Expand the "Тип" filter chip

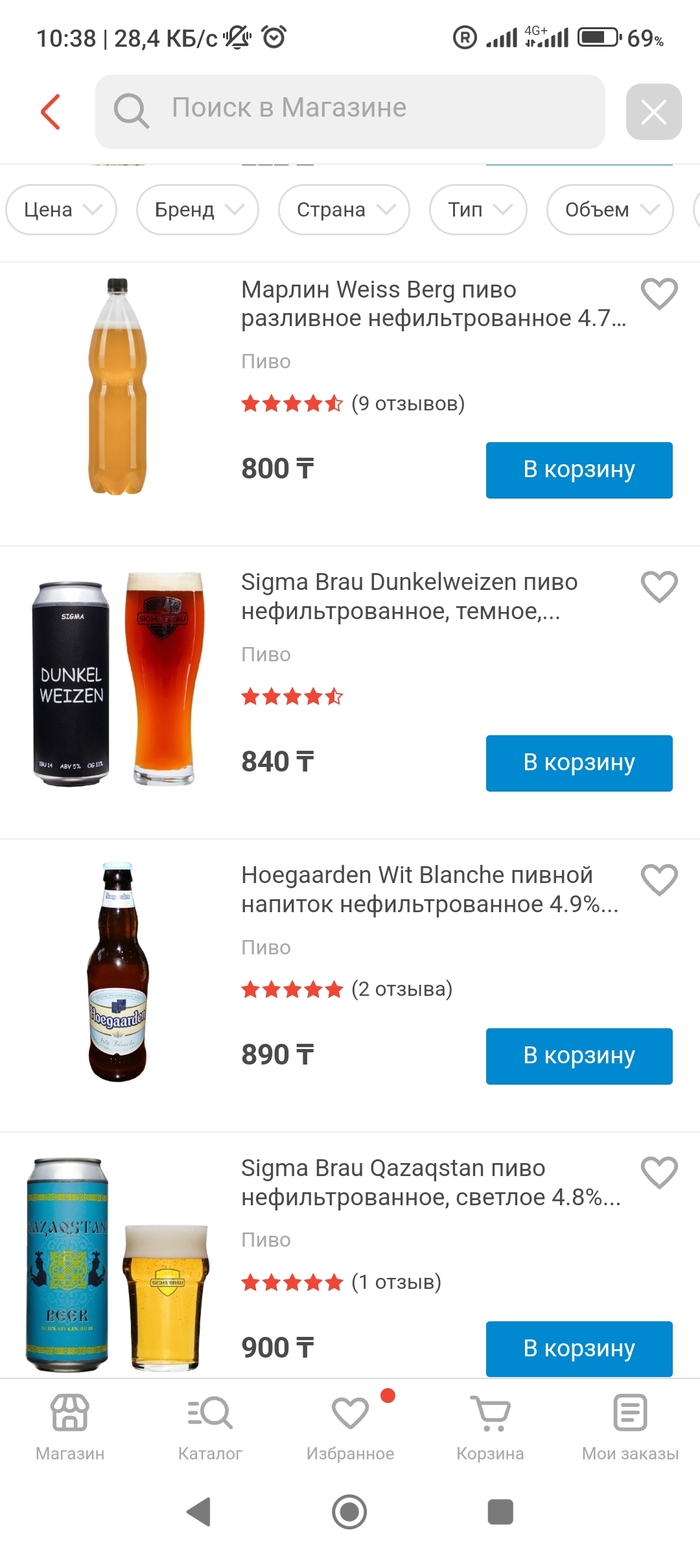(x=478, y=210)
